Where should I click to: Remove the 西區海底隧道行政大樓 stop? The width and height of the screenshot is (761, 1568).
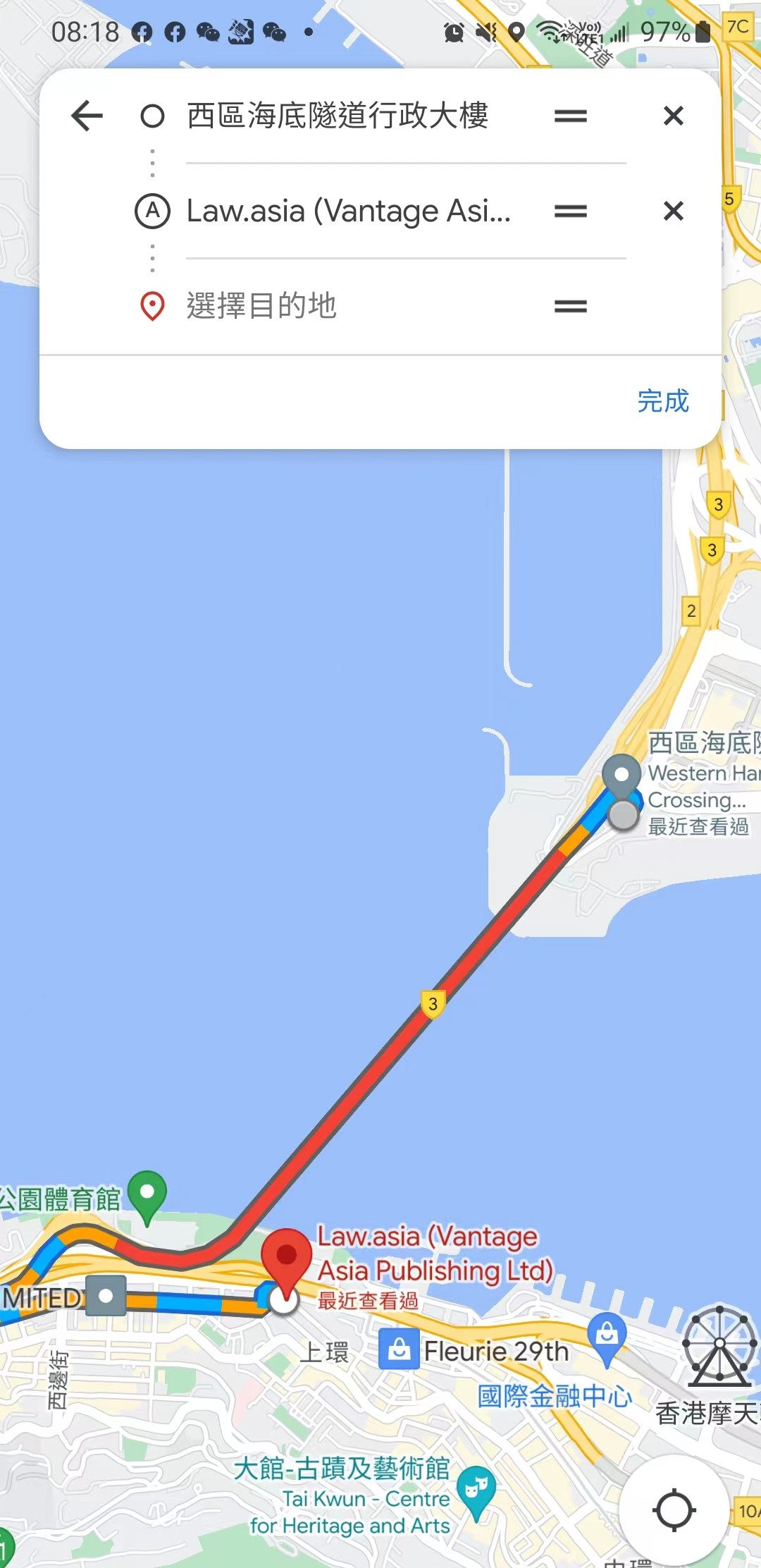point(673,116)
